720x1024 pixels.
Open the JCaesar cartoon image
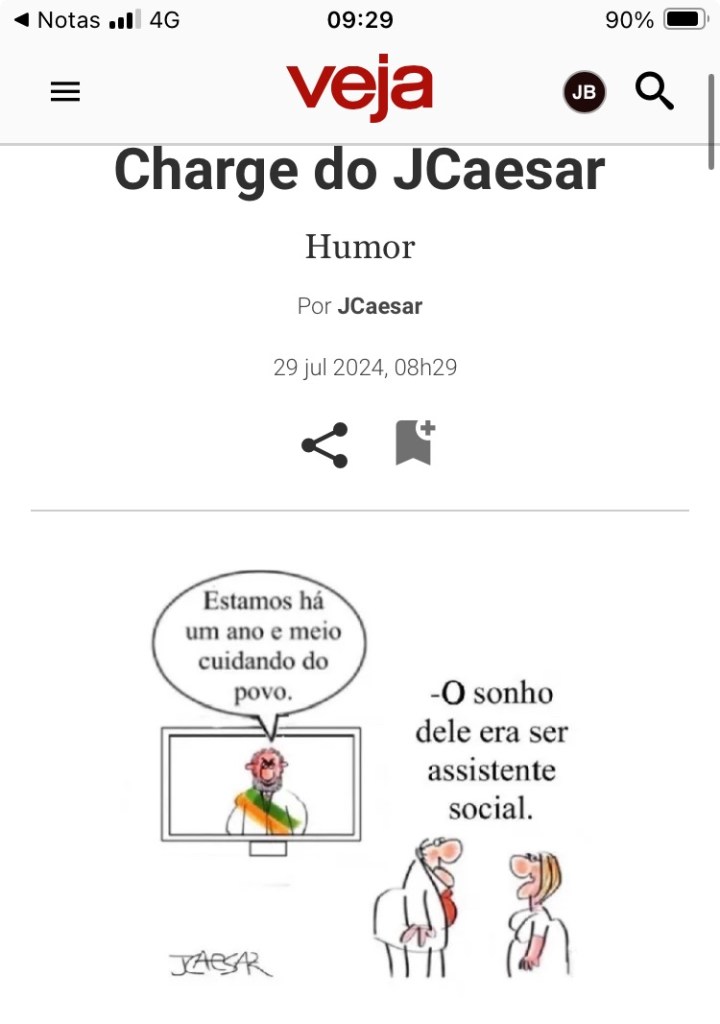(x=360, y=770)
